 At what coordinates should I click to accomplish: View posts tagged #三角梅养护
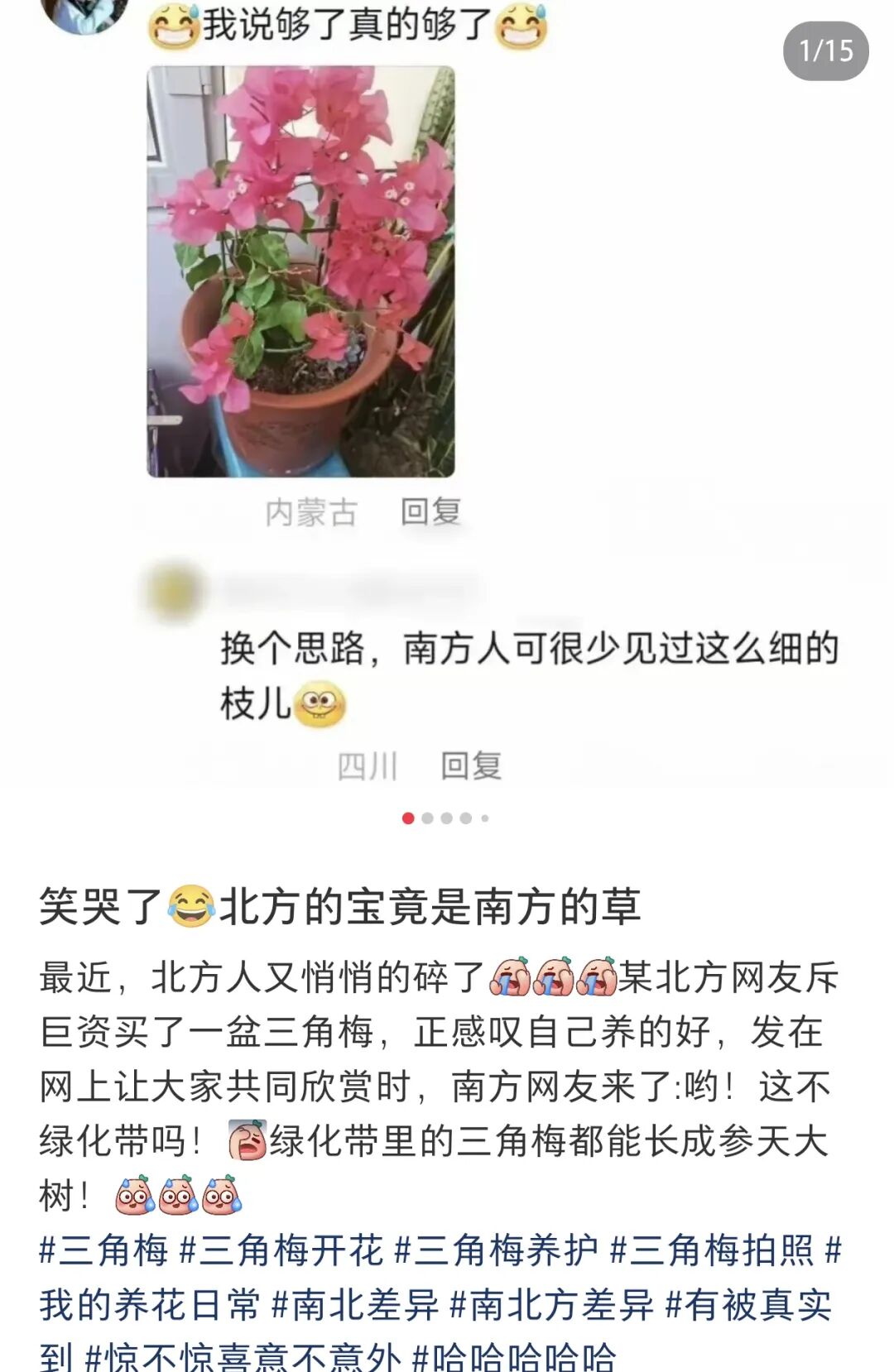[x=495, y=1250]
